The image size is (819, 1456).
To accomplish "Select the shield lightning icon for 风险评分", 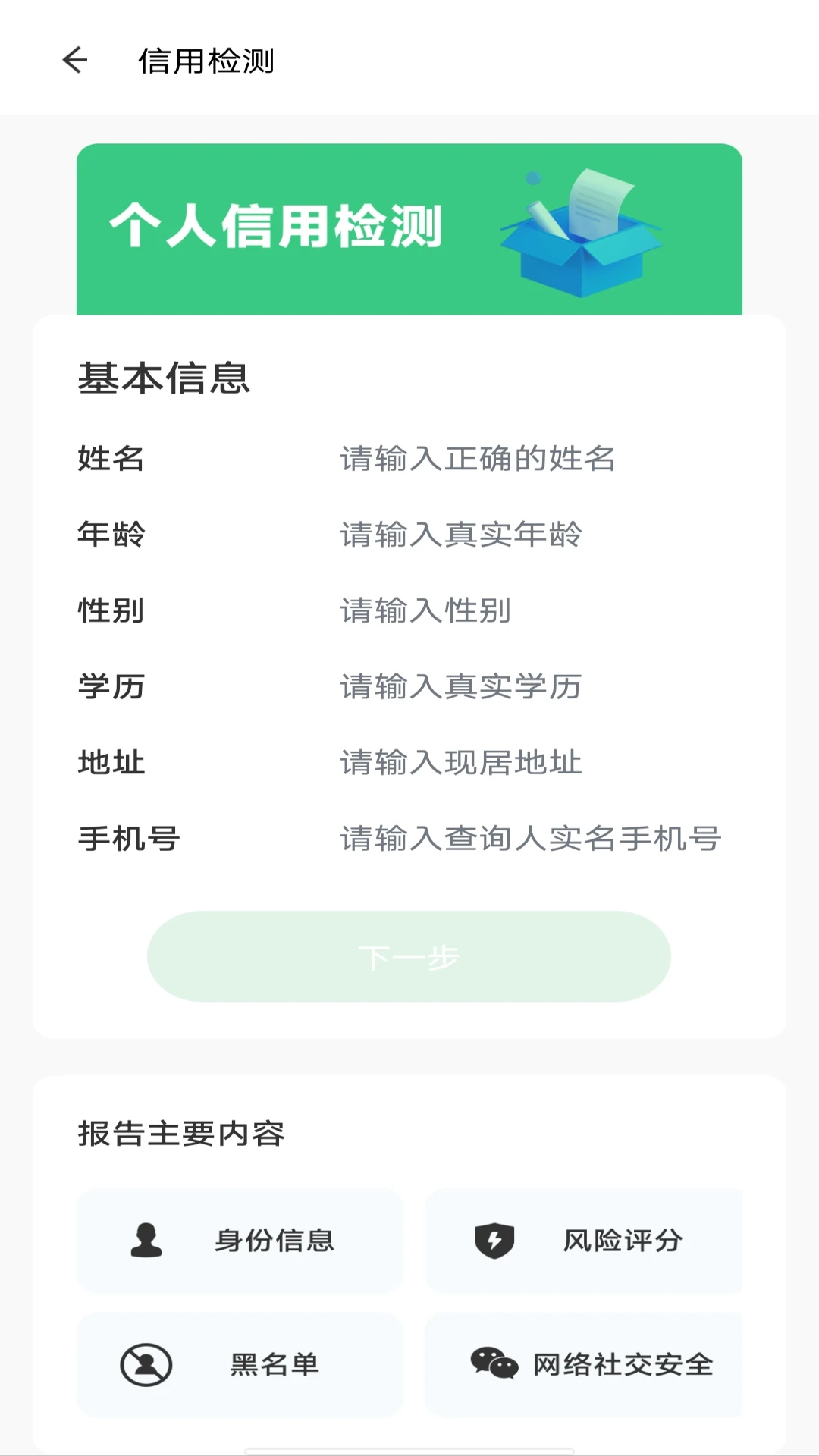I will (494, 1241).
